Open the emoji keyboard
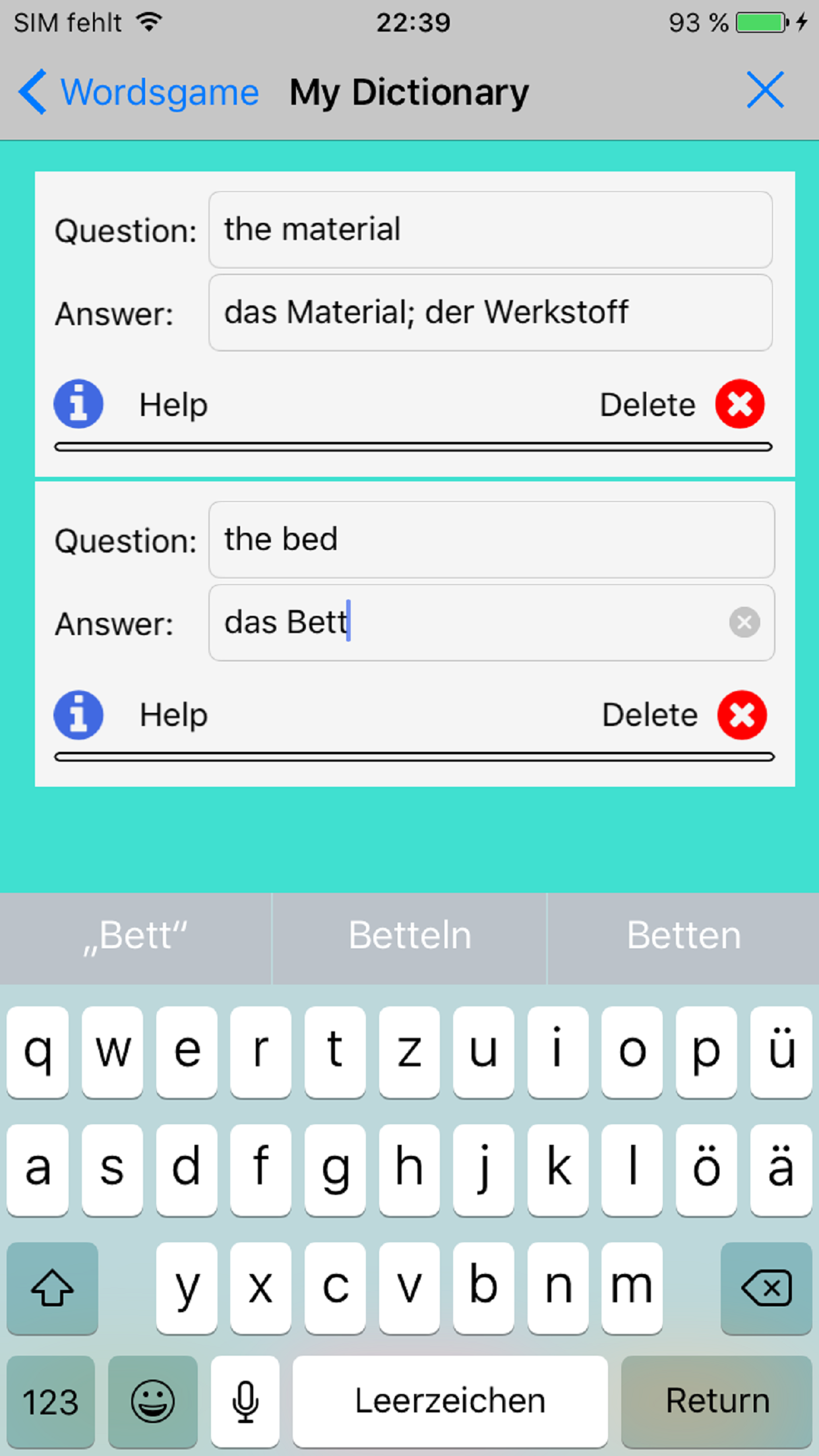This screenshot has height=1456, width=819. (153, 1401)
